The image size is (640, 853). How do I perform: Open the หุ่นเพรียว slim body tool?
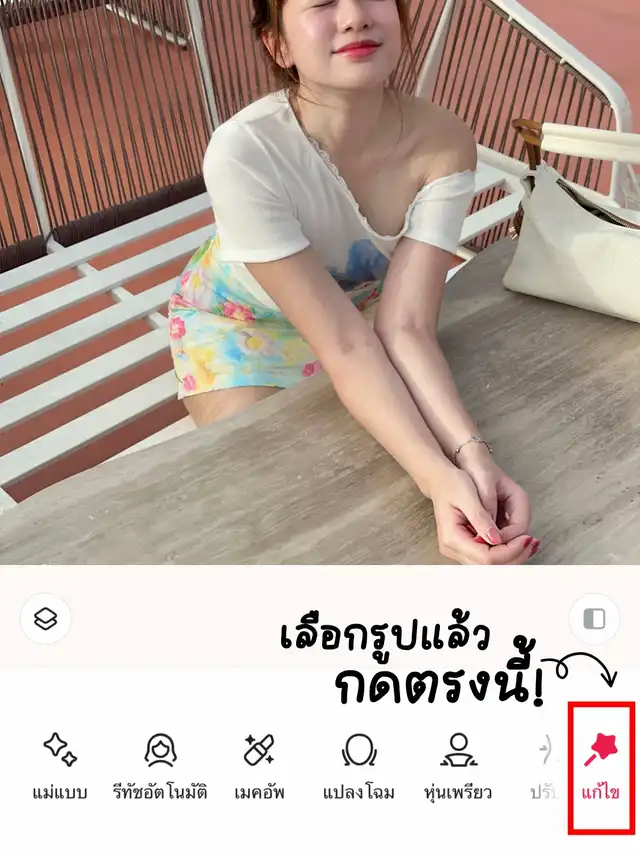tap(458, 765)
